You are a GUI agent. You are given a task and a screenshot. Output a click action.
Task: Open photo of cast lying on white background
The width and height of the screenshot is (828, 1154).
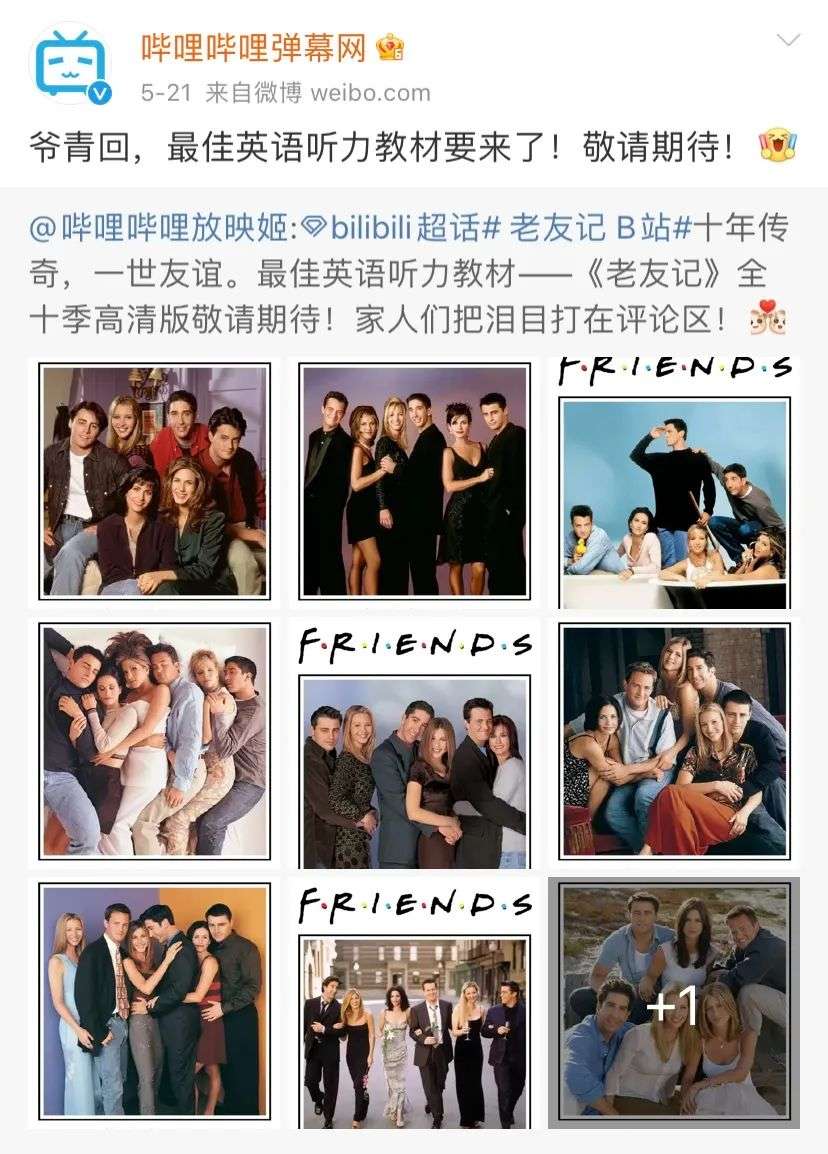[155, 742]
